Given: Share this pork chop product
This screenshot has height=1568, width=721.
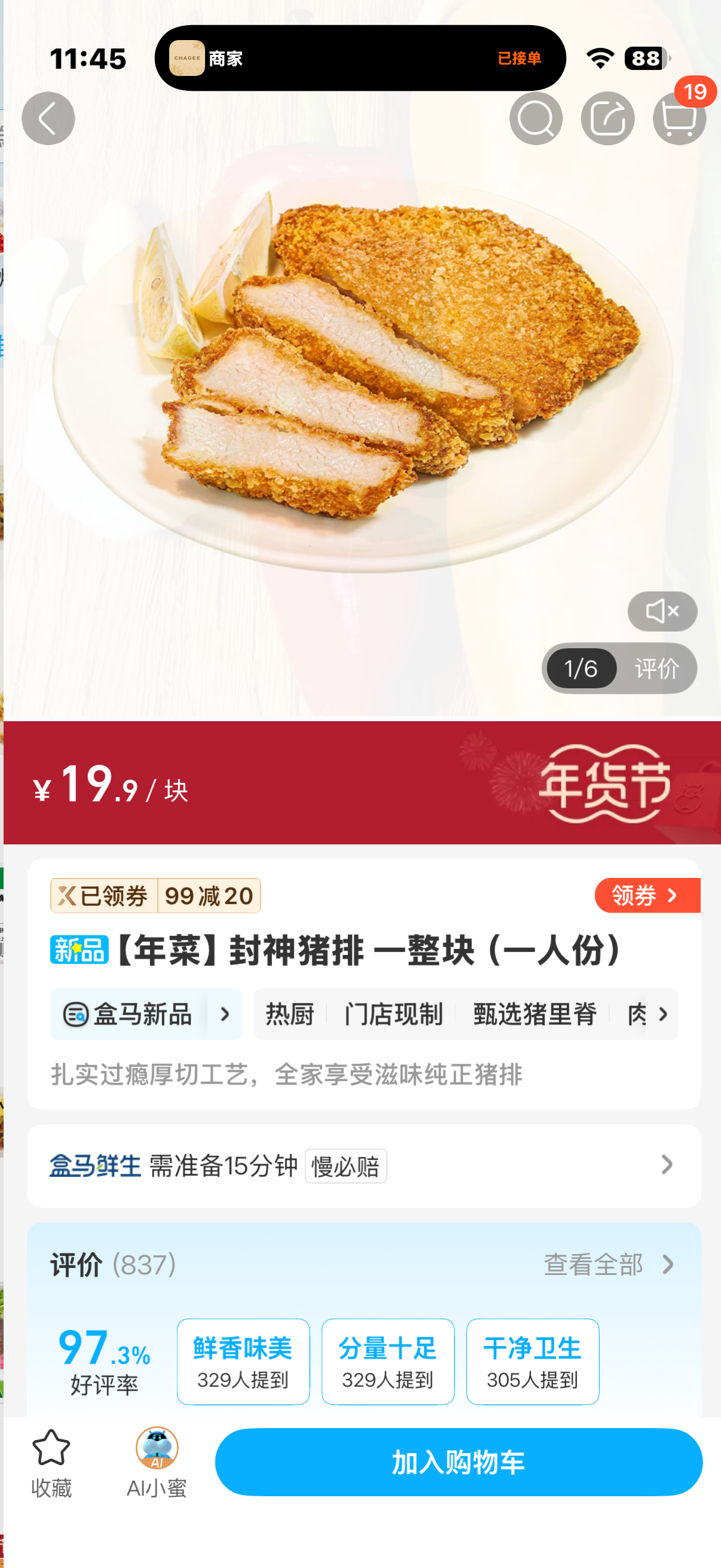Looking at the screenshot, I should click(607, 118).
